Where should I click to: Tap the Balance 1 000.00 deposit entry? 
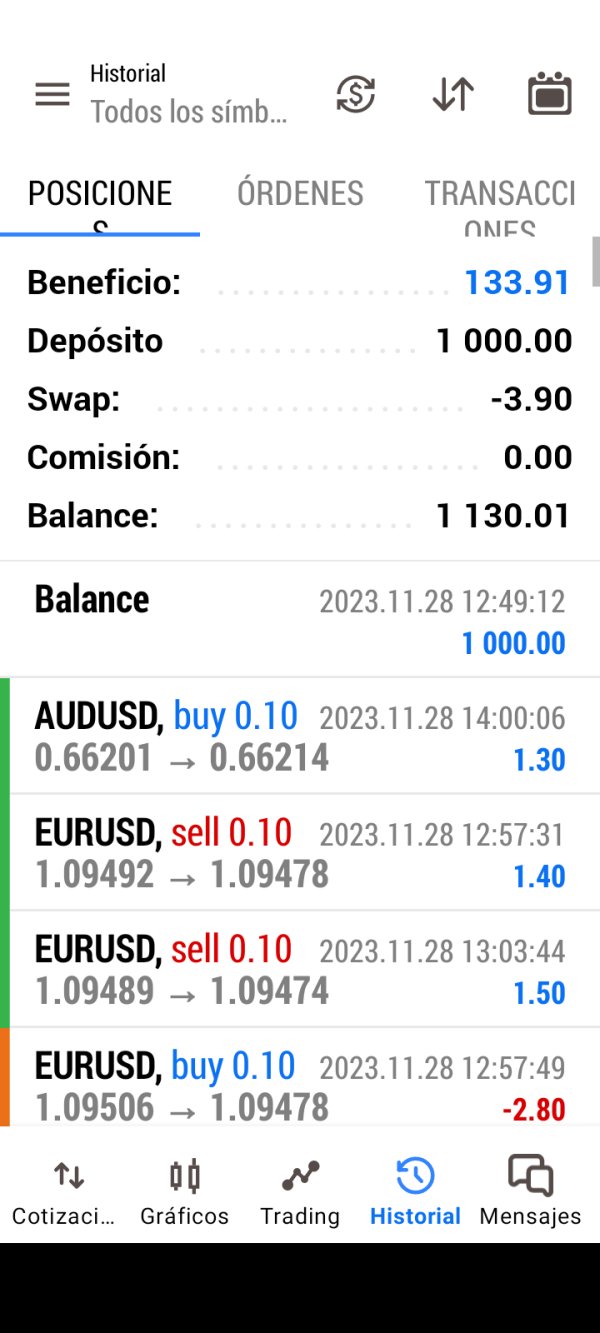300,620
